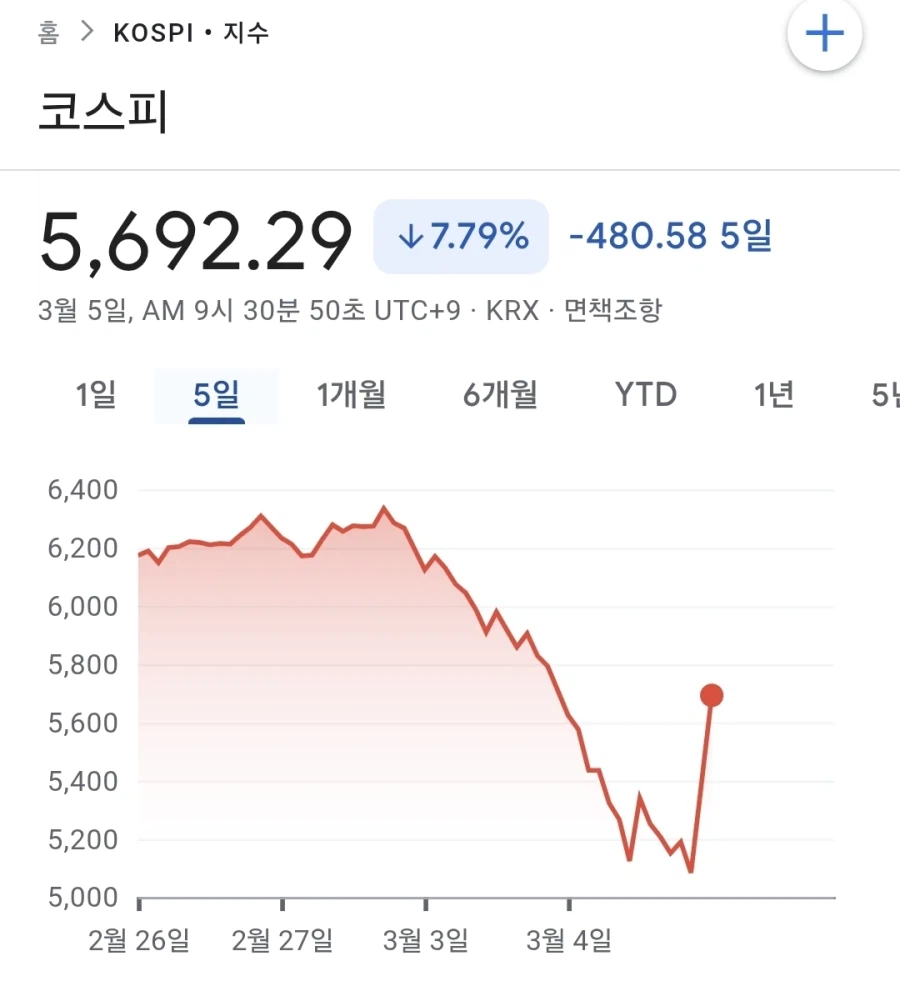The image size is (900, 986).
Task: Switch to the 1개월 chart range
Action: point(352,395)
